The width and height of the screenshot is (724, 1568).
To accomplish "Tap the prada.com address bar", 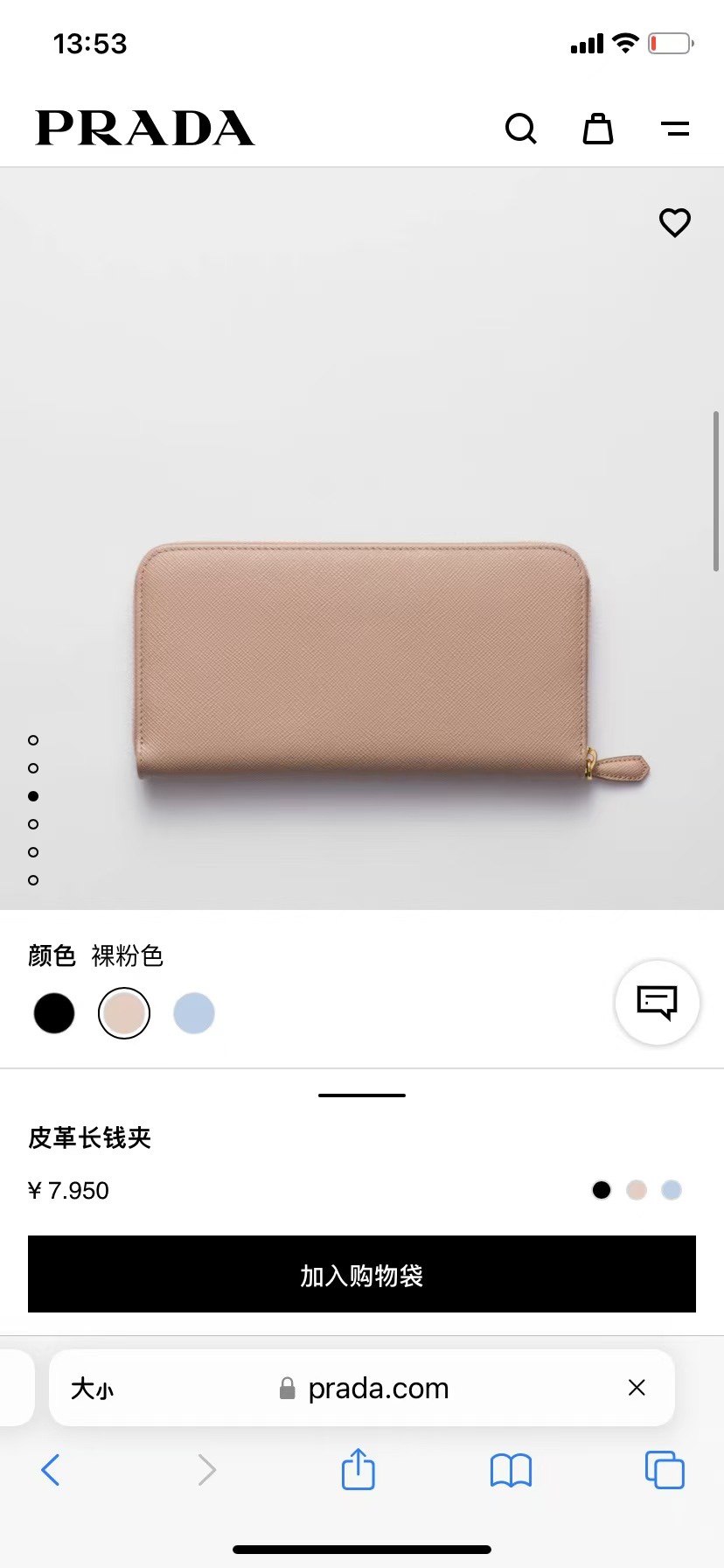I will click(378, 1389).
